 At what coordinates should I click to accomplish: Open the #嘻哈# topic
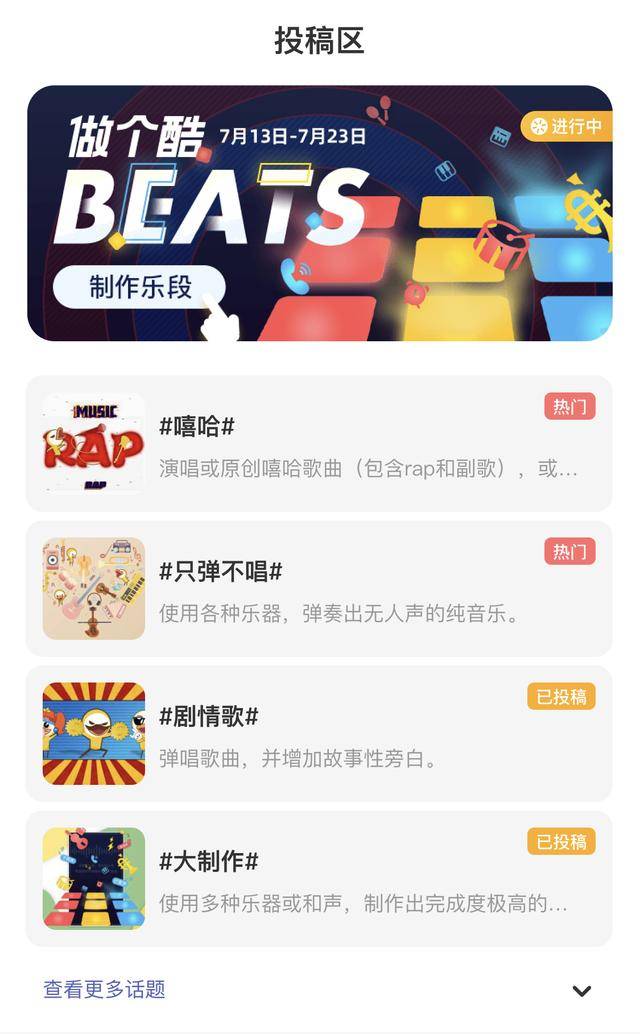point(319,444)
